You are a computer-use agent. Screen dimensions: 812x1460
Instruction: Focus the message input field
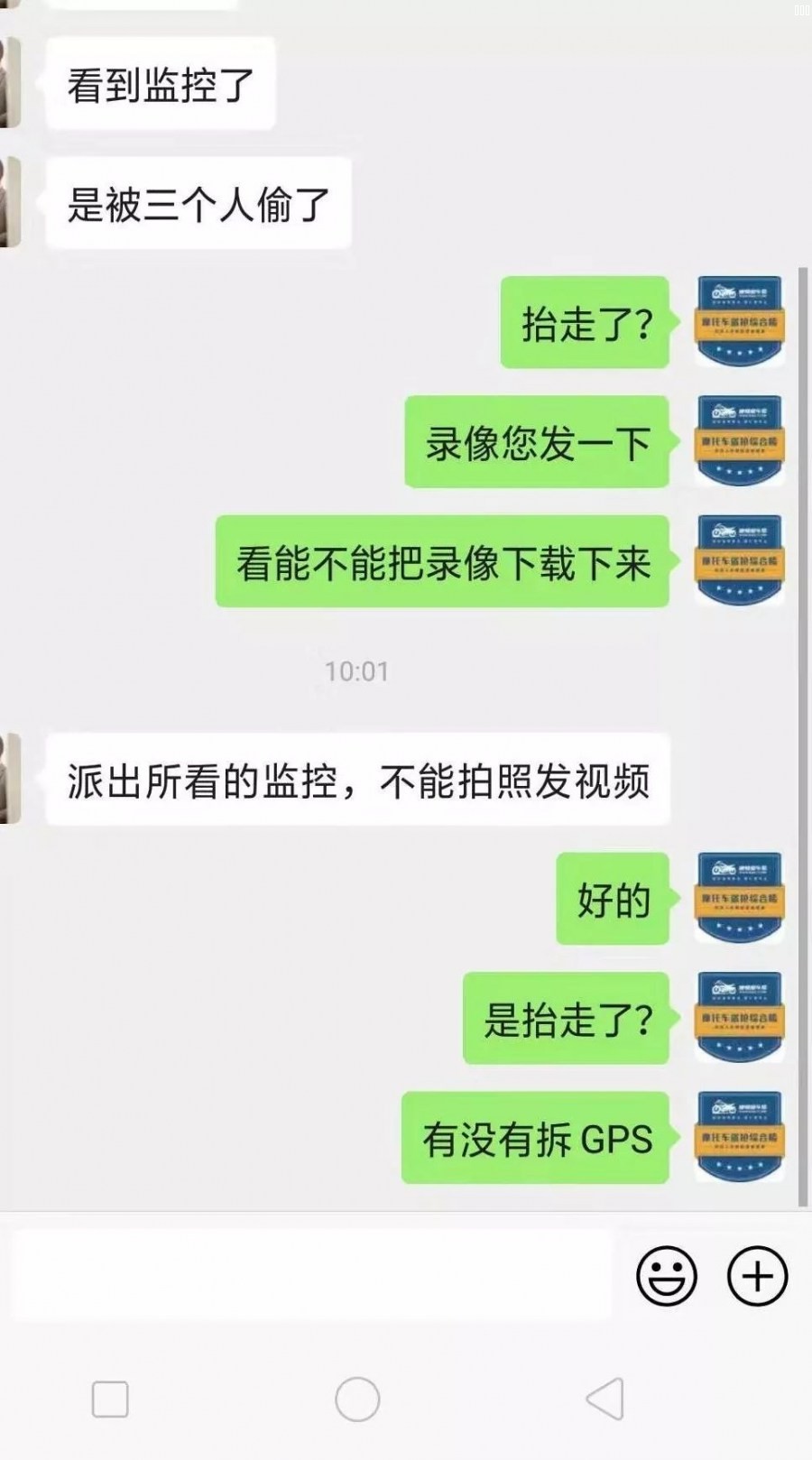pyautogui.click(x=311, y=1276)
